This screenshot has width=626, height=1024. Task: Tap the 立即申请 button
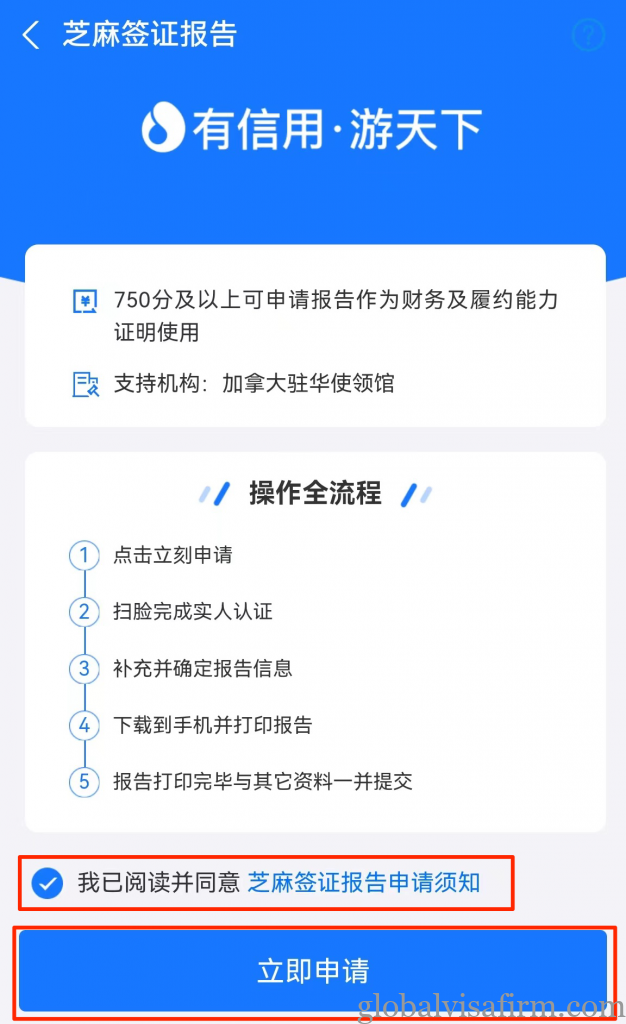click(x=313, y=971)
